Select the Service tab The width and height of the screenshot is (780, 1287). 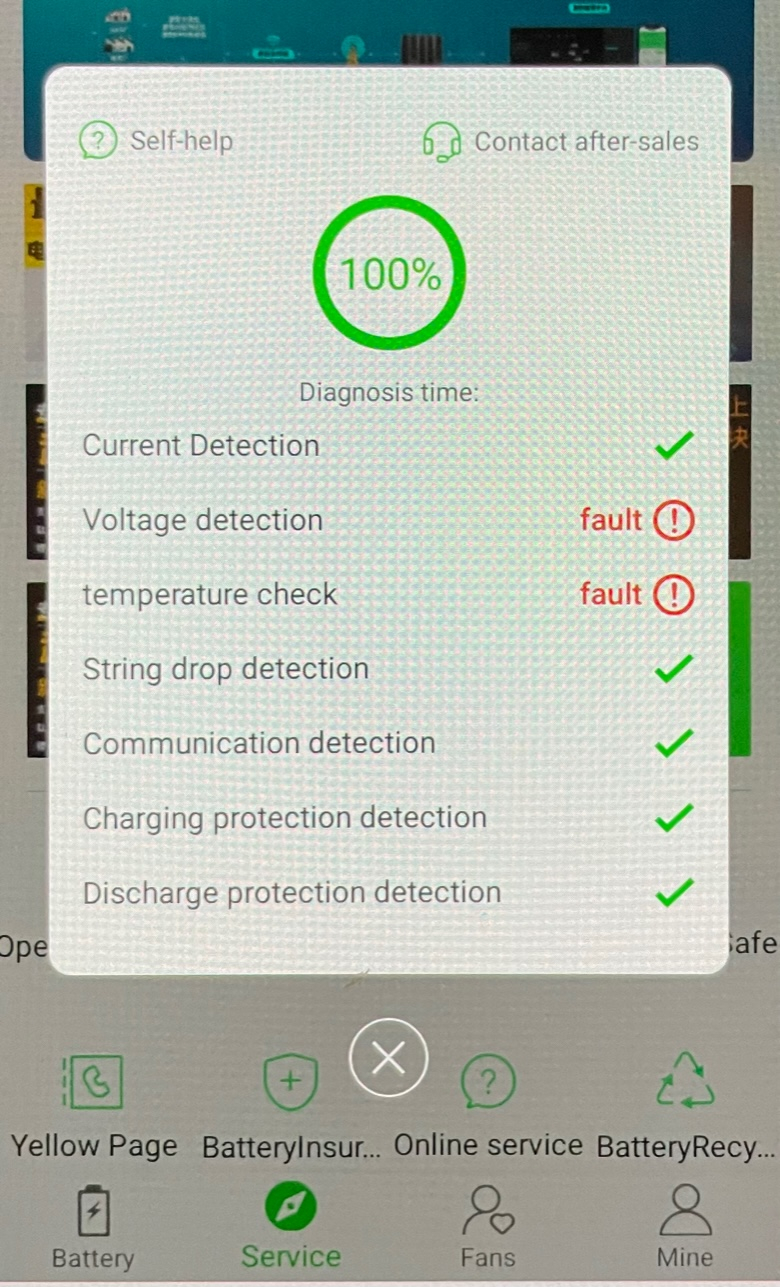coord(291,1226)
